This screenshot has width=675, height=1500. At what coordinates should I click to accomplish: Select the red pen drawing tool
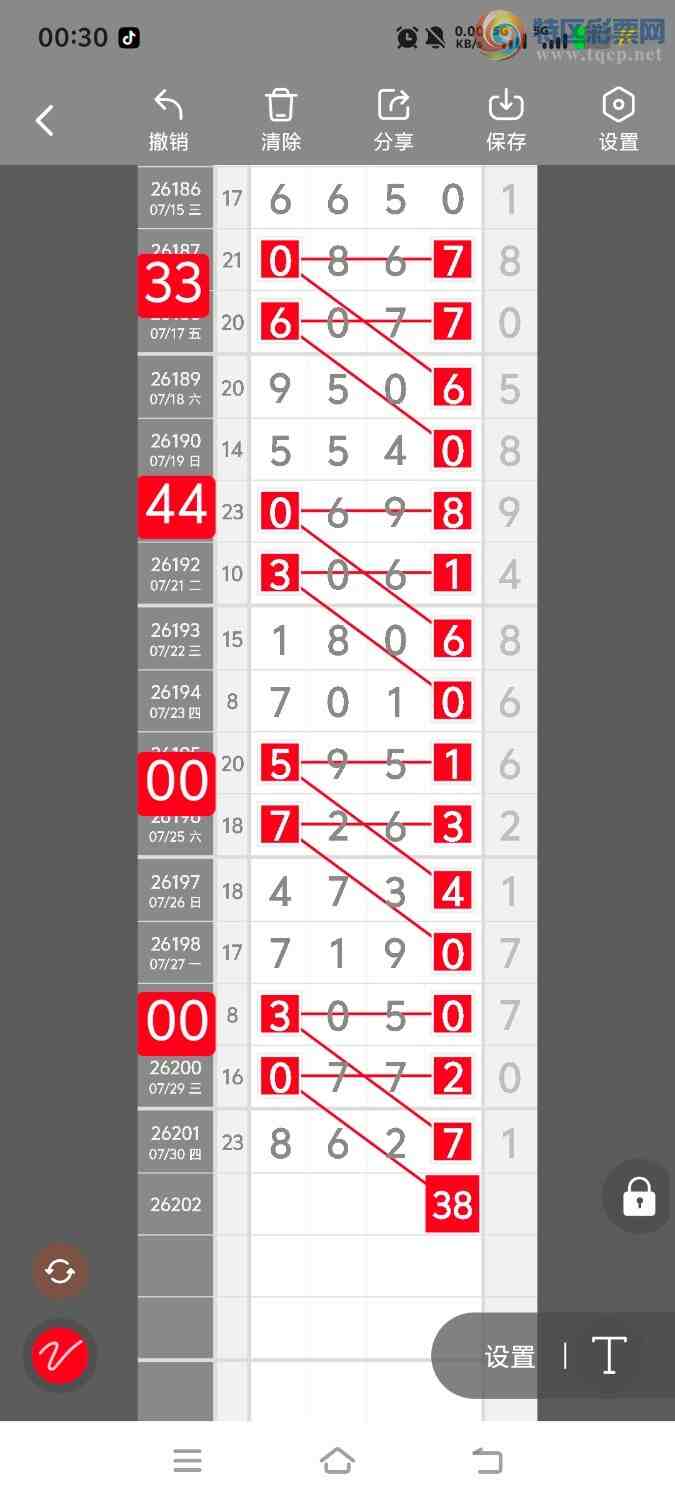click(x=60, y=1356)
